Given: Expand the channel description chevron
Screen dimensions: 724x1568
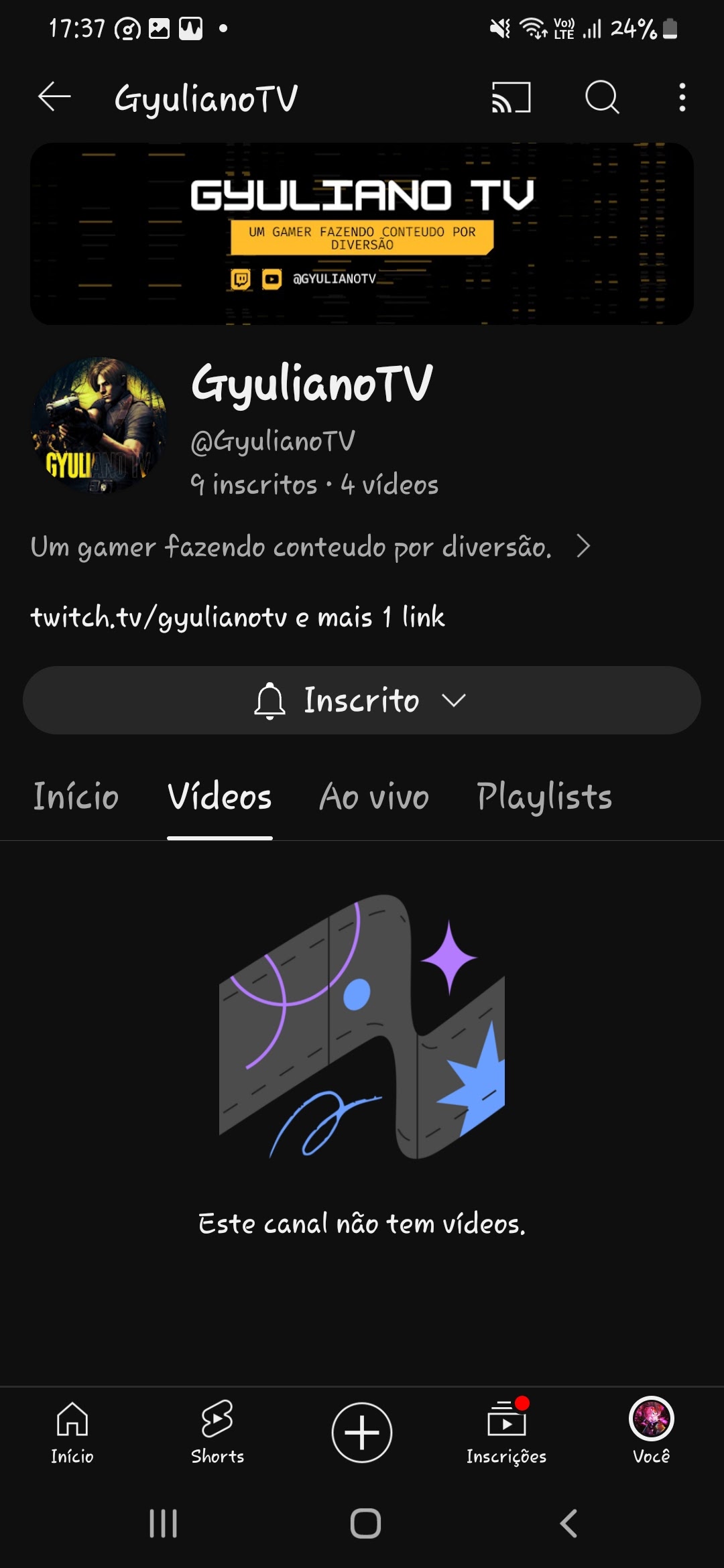Looking at the screenshot, I should 583,547.
